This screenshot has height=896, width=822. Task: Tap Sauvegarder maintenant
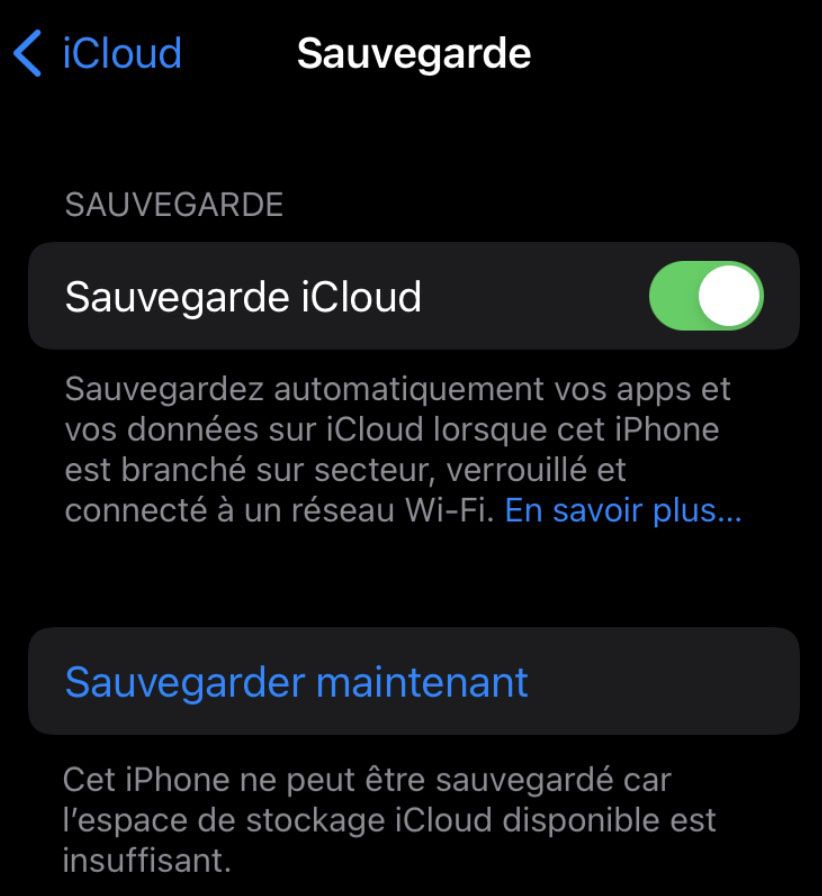tap(296, 682)
